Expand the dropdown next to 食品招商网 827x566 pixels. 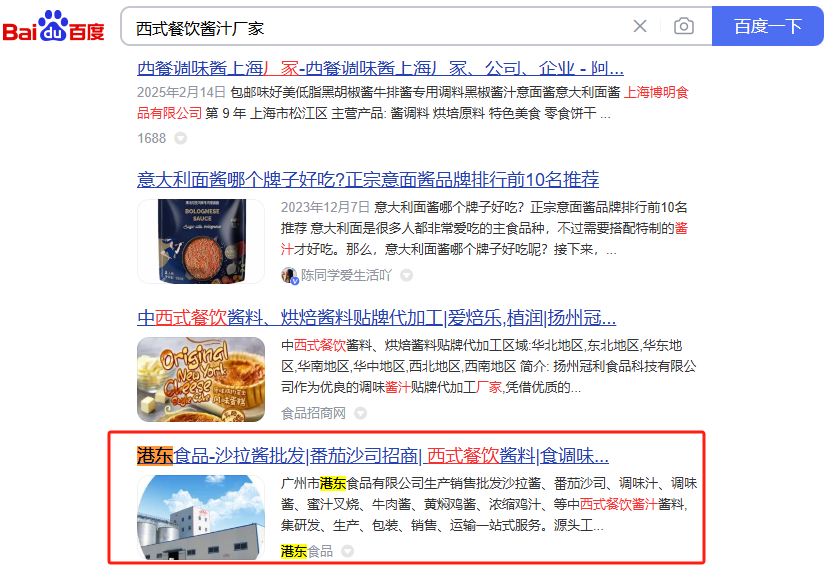click(x=361, y=413)
